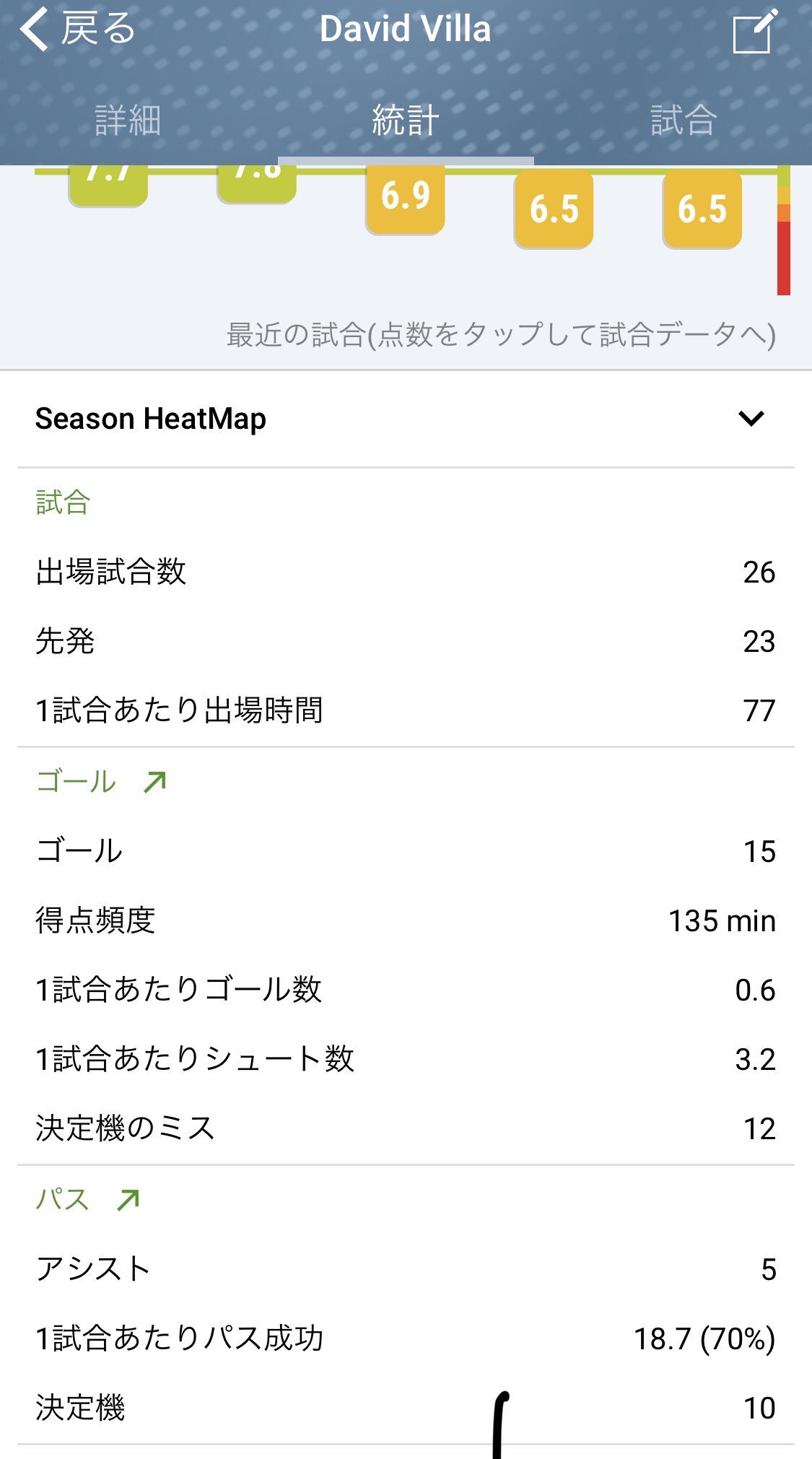The image size is (812, 1459).
Task: Expand the Season HeatMap section
Action: point(751,419)
